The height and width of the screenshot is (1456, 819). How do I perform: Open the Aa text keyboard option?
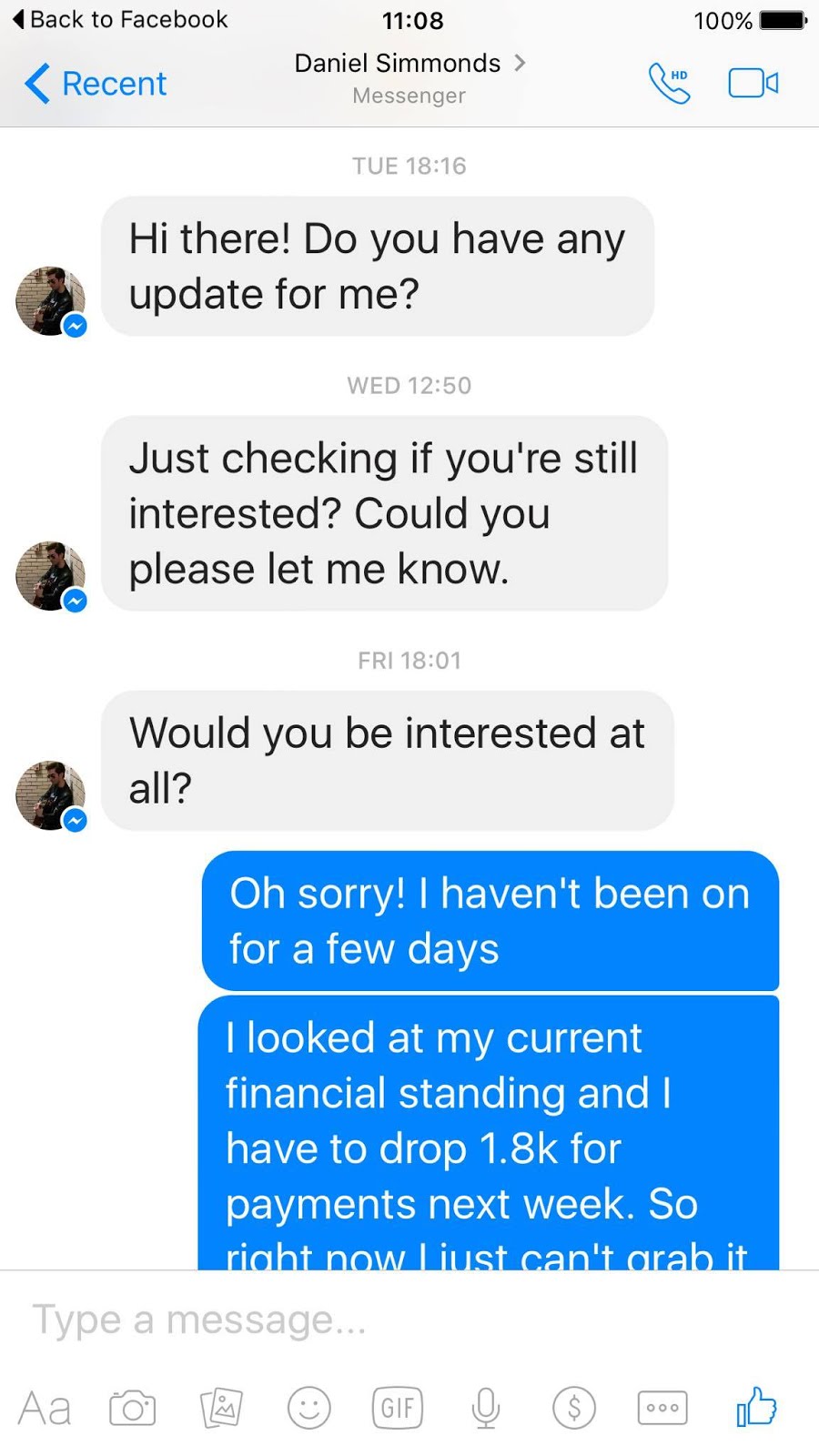pyautogui.click(x=45, y=1409)
